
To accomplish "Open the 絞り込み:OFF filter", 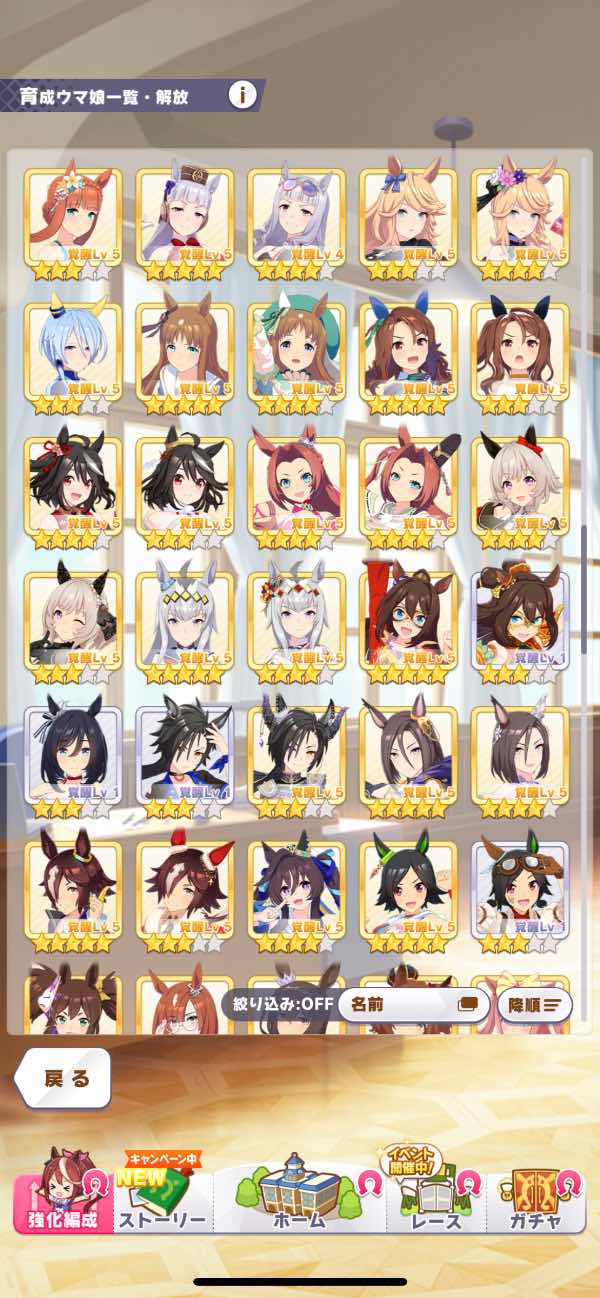I will (279, 1005).
